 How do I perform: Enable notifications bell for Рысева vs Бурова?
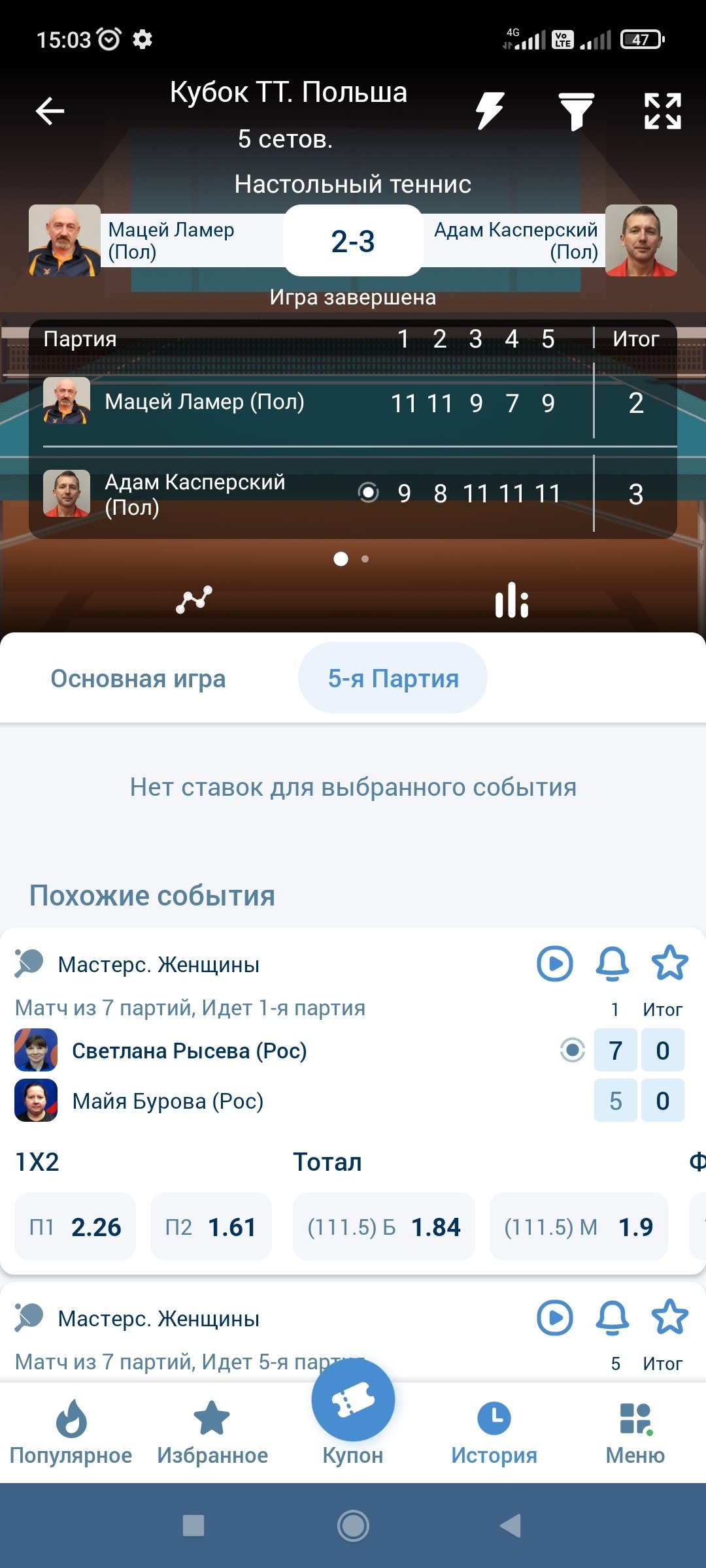pyautogui.click(x=612, y=964)
